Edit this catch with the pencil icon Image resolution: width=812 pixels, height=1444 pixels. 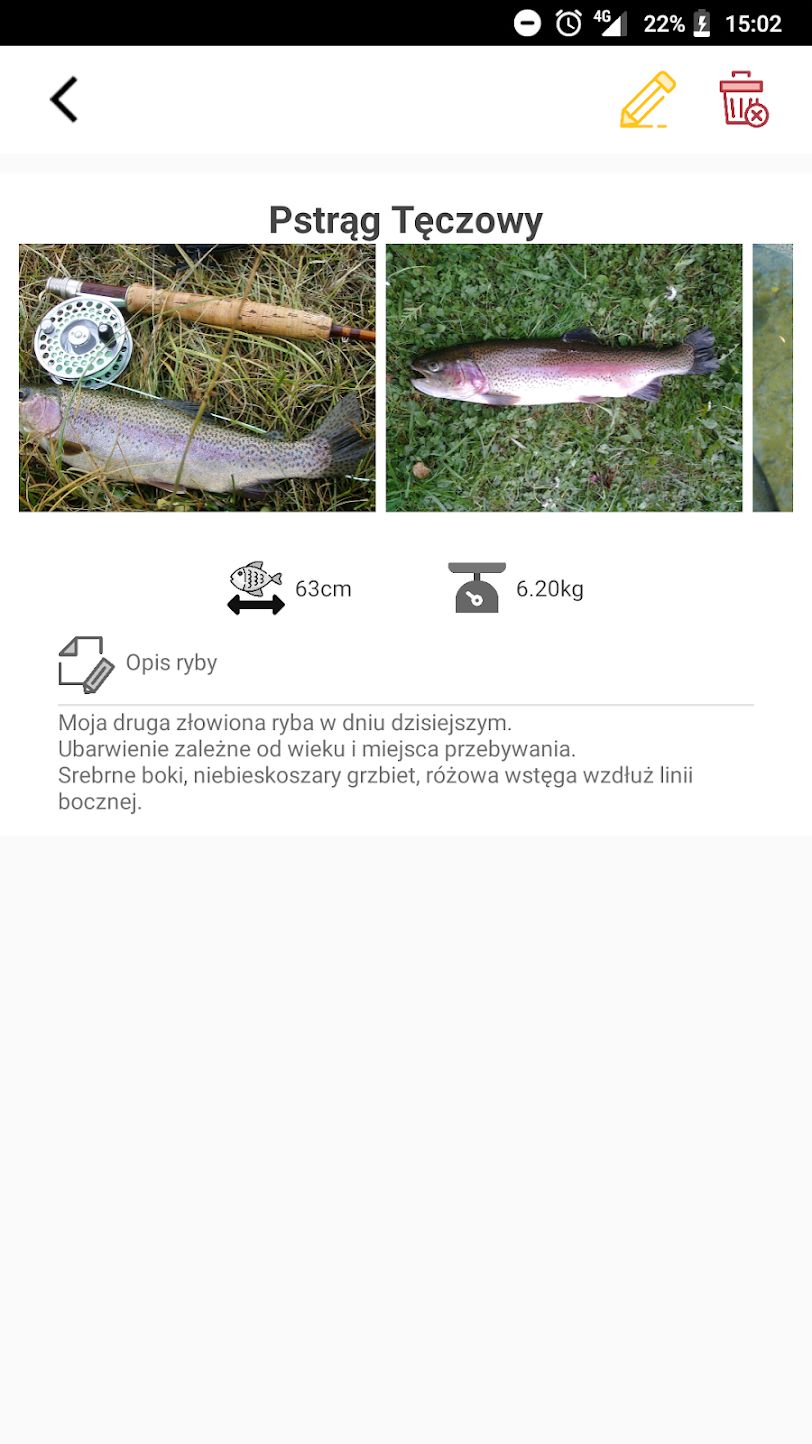pyautogui.click(x=647, y=100)
